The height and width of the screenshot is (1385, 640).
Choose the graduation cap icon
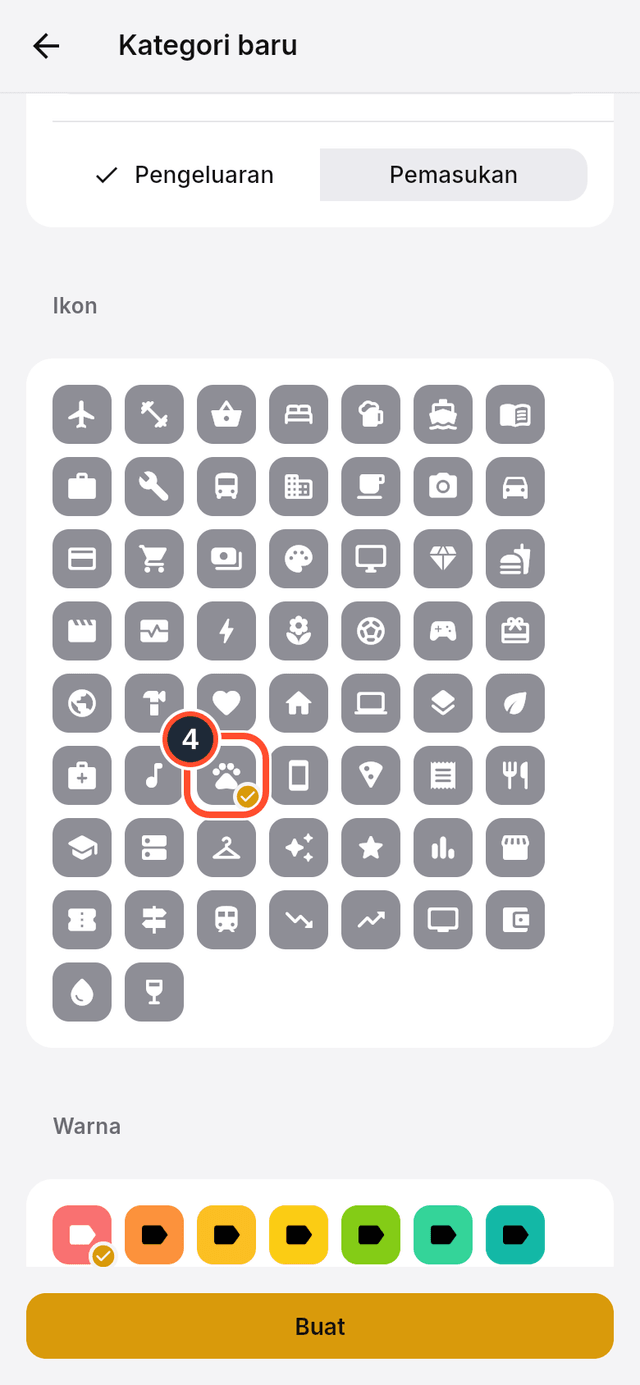[x=82, y=848]
